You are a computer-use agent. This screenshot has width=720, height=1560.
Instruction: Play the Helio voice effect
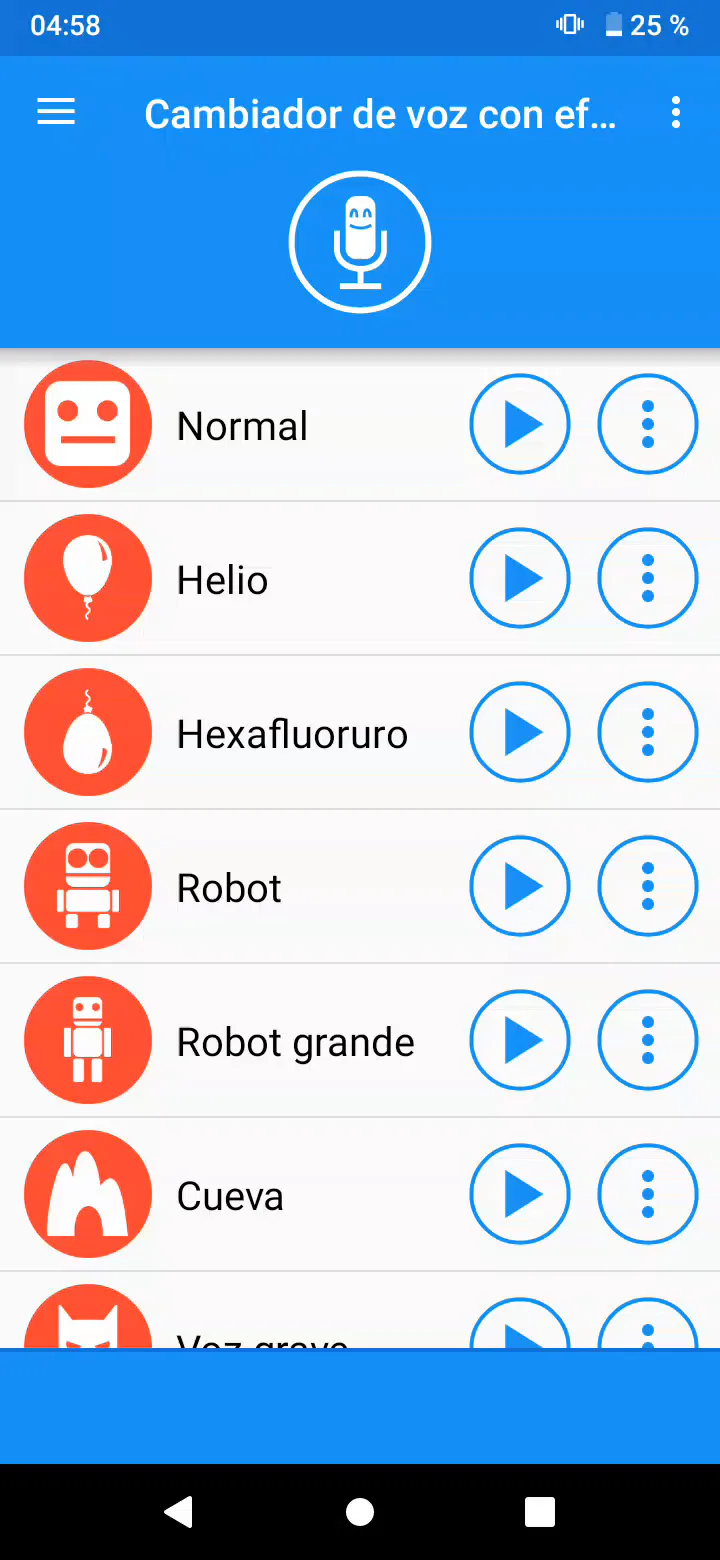(520, 579)
